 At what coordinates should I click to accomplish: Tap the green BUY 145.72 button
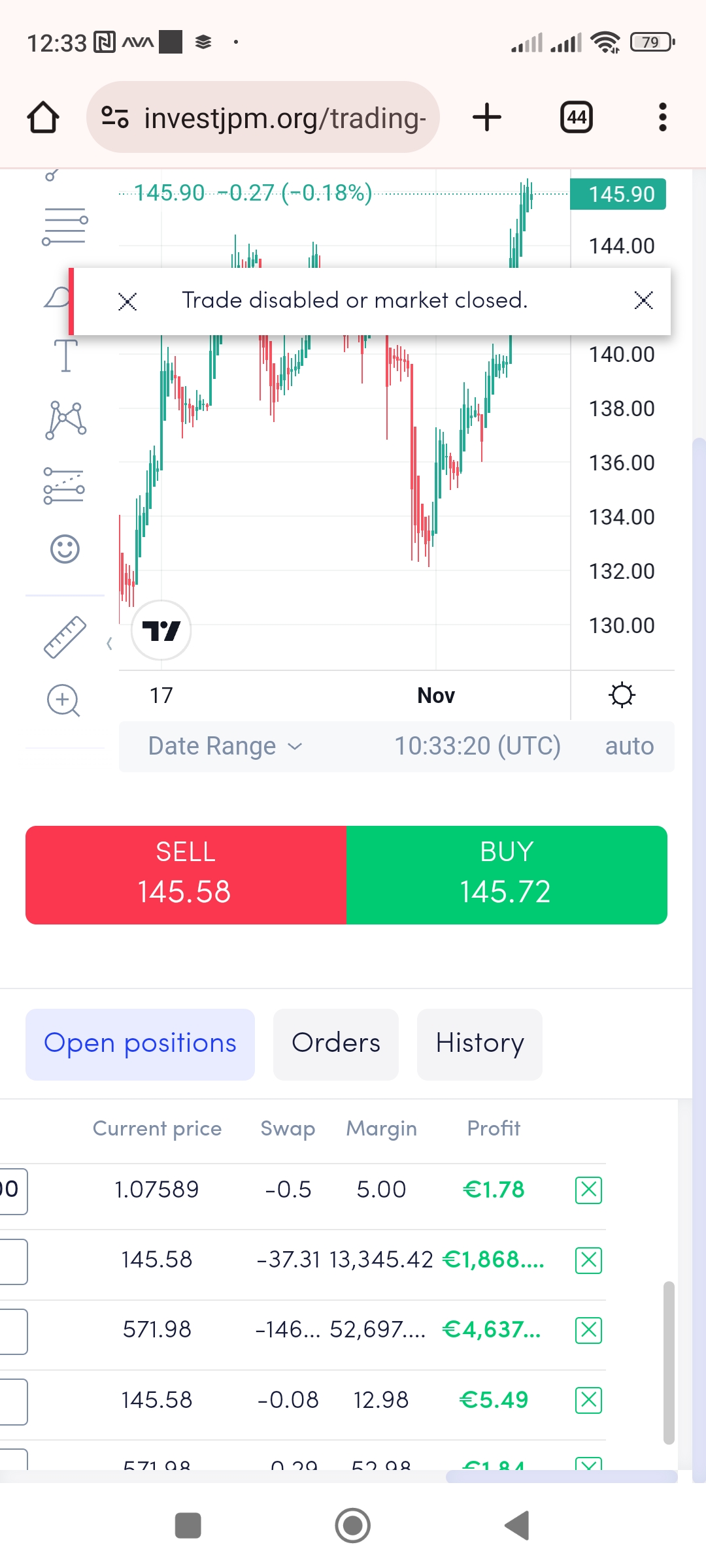click(x=507, y=875)
